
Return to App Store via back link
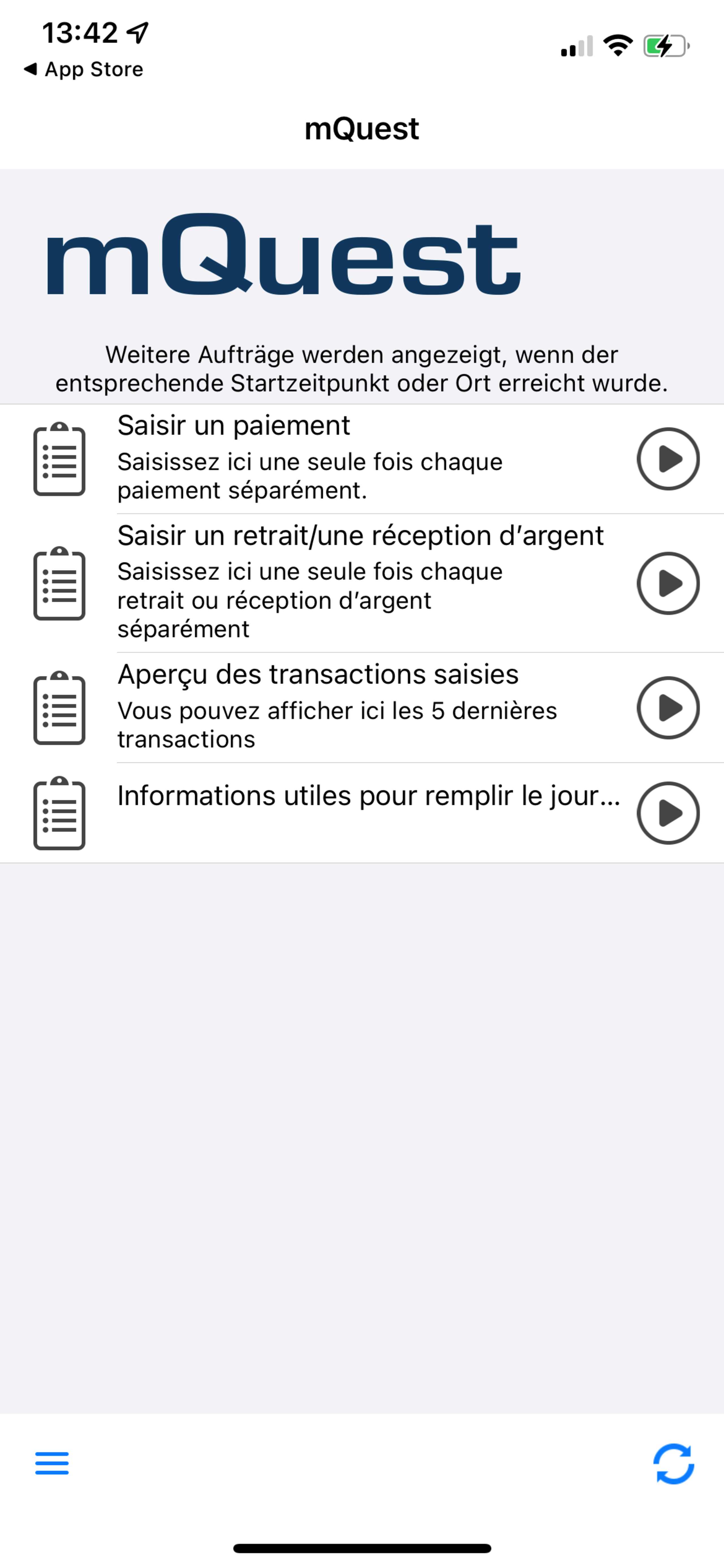coord(83,69)
